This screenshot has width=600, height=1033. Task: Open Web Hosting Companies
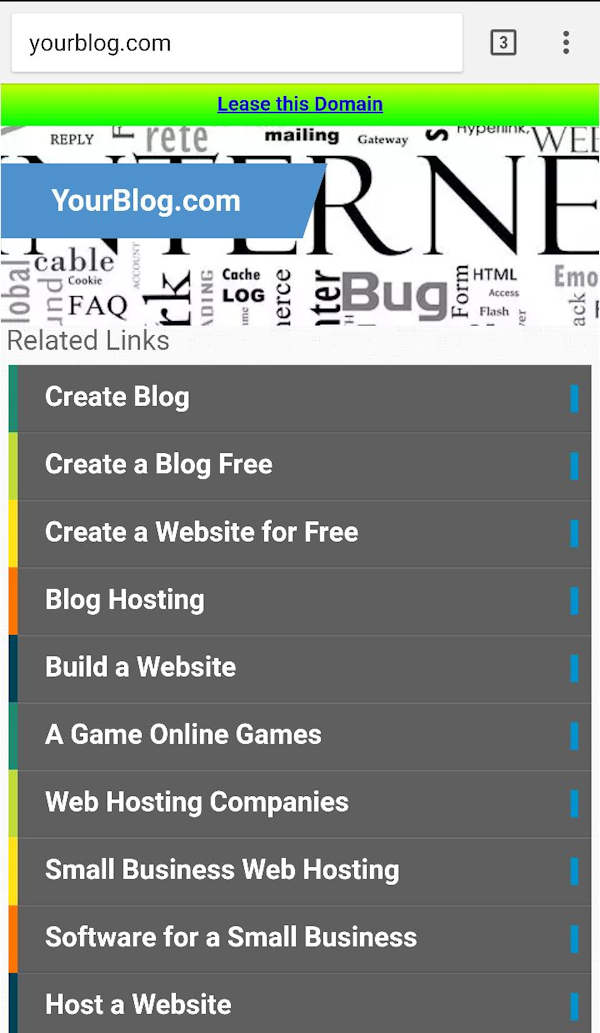tap(300, 803)
